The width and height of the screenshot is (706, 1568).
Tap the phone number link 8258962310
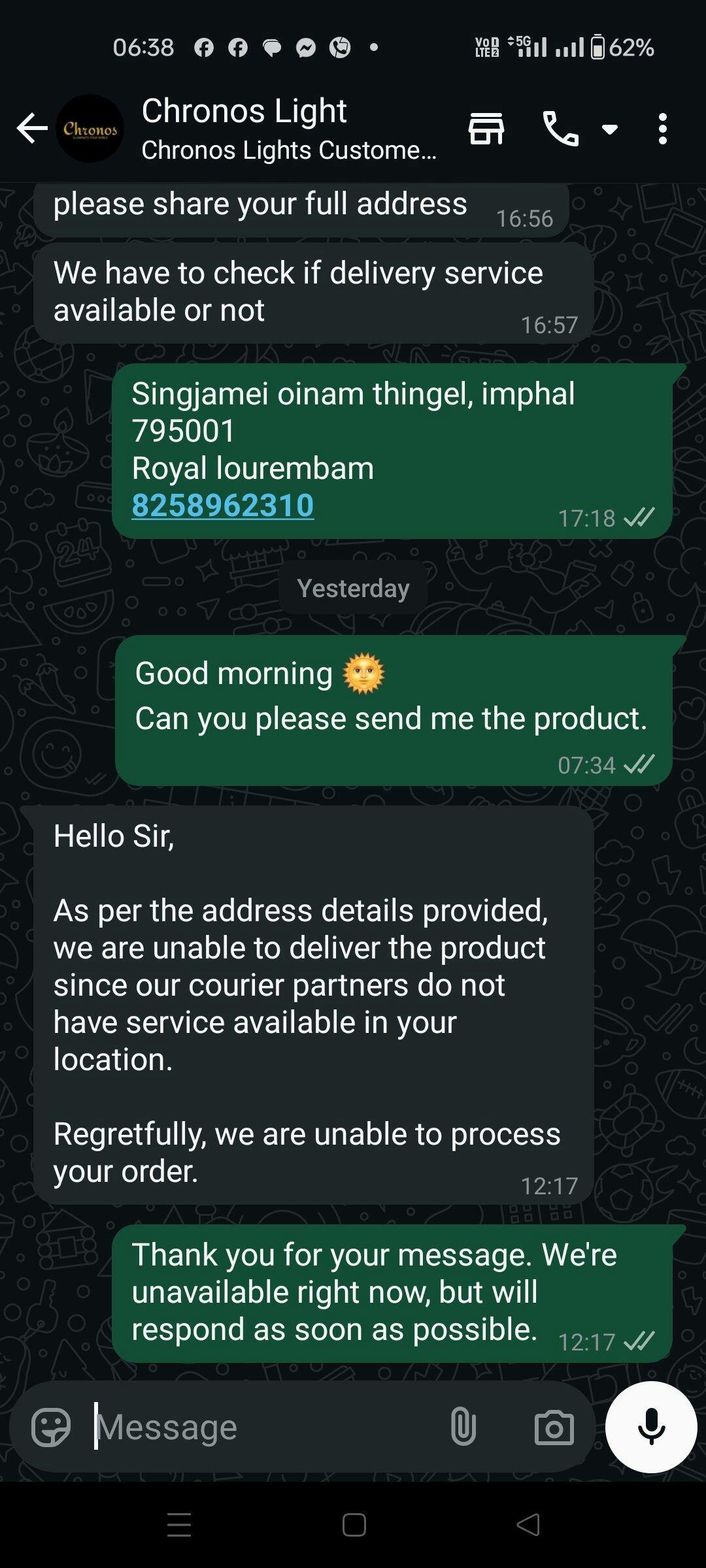point(223,505)
